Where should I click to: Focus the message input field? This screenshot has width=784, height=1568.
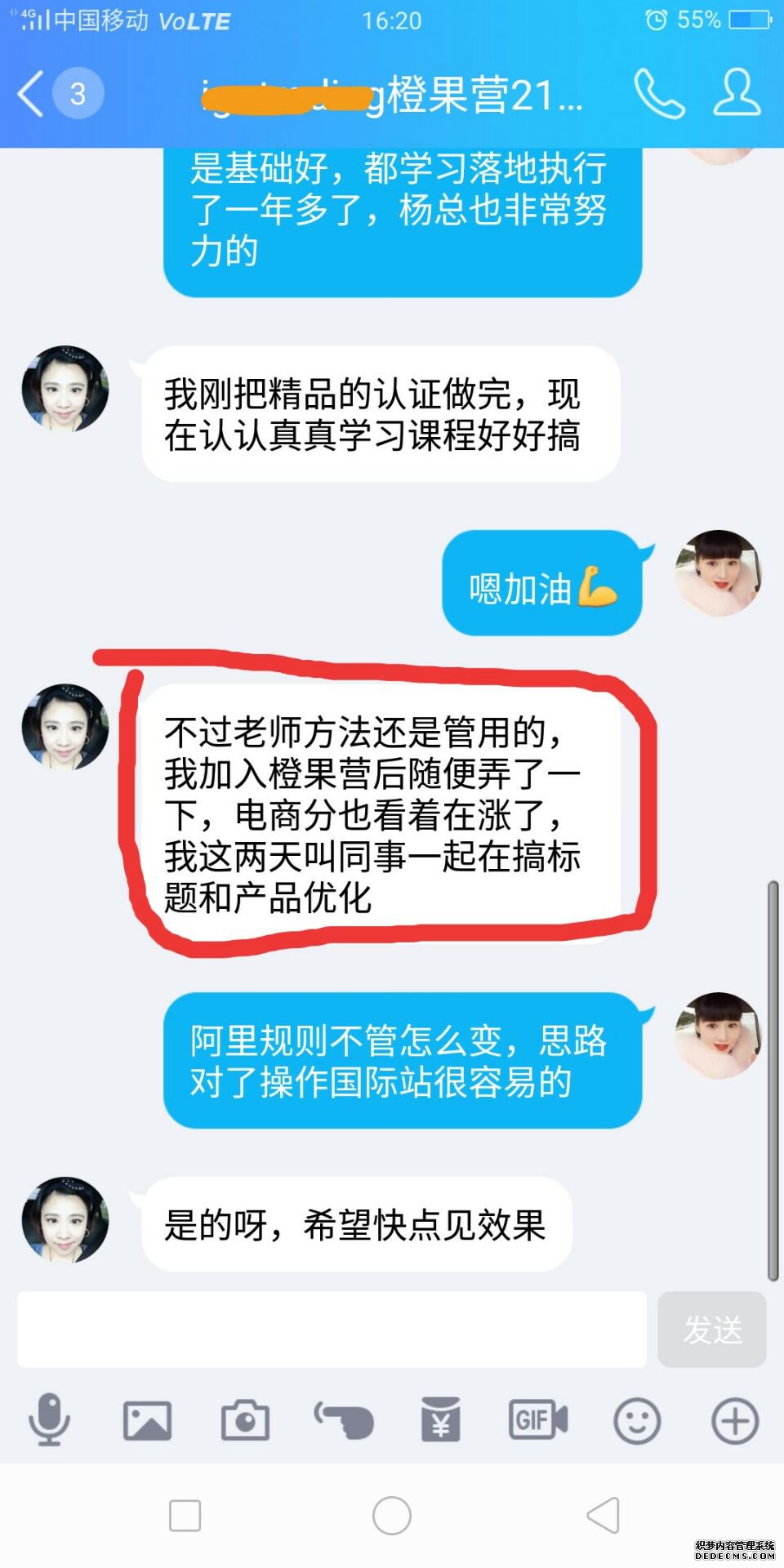pos(331,1330)
